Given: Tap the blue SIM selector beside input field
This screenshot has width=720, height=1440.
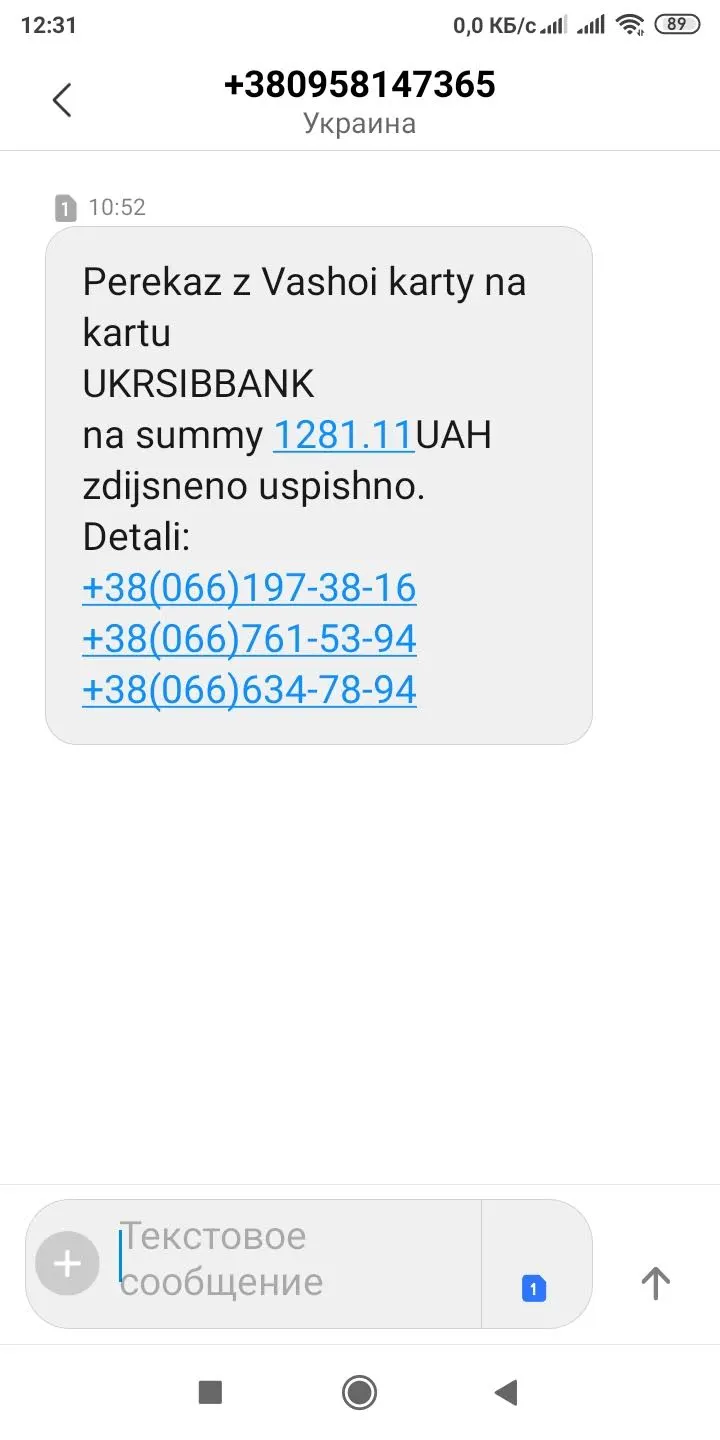Looking at the screenshot, I should click(534, 1289).
